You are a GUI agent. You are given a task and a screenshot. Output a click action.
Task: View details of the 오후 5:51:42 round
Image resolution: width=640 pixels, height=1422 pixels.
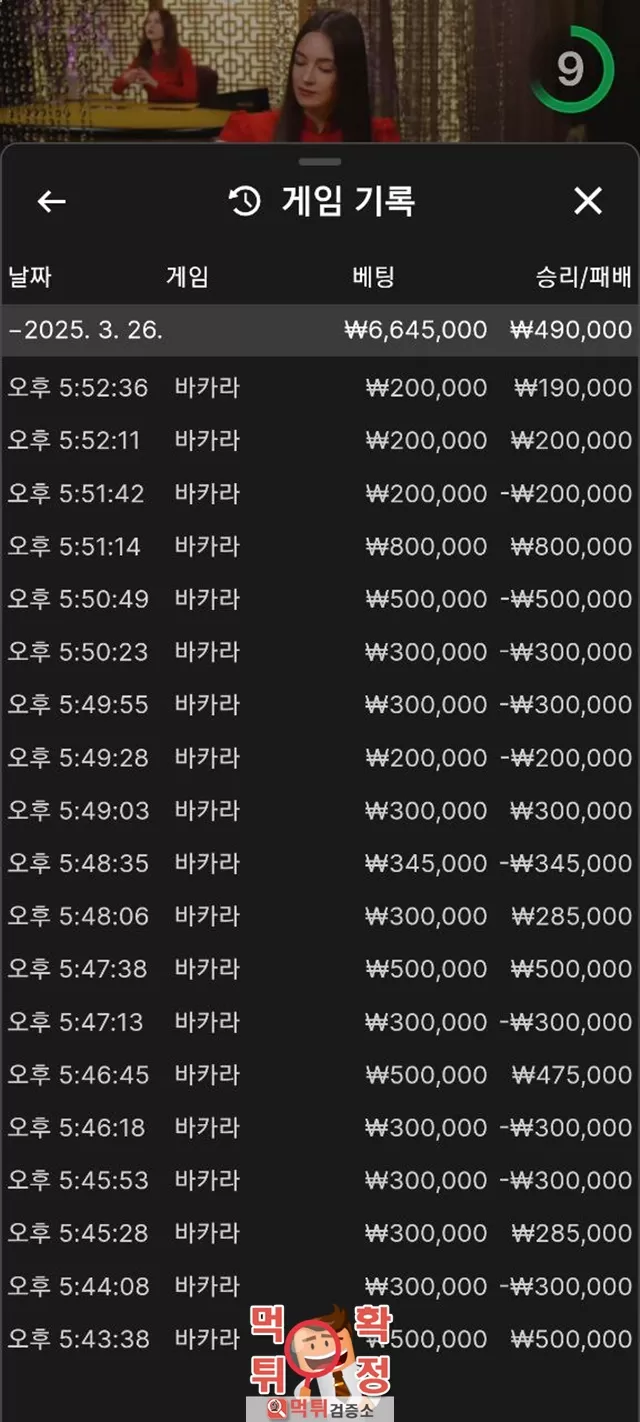(320, 494)
